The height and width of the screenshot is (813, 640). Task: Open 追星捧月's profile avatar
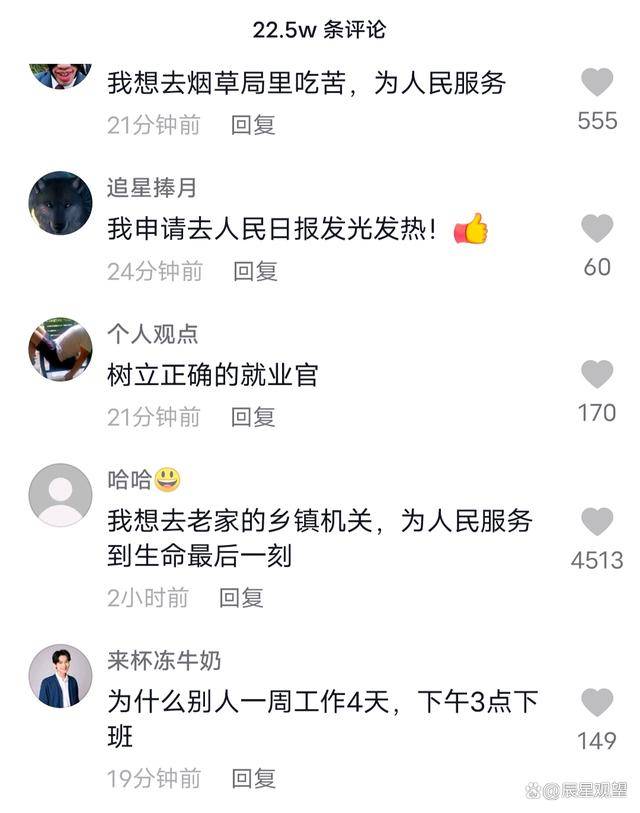[60, 203]
